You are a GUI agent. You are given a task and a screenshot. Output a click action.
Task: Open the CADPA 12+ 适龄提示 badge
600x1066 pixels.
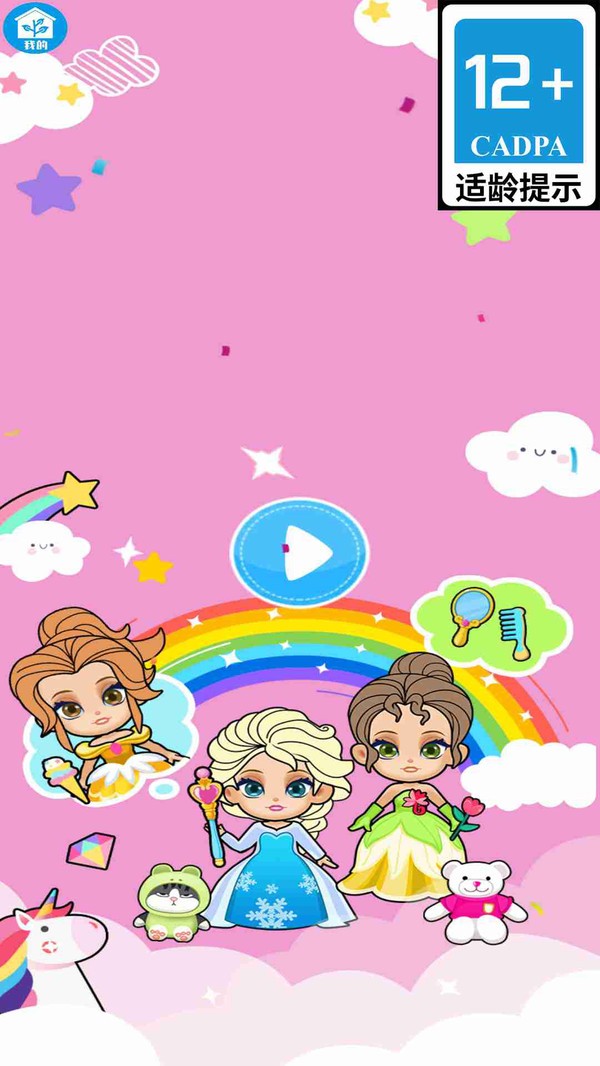point(518,105)
